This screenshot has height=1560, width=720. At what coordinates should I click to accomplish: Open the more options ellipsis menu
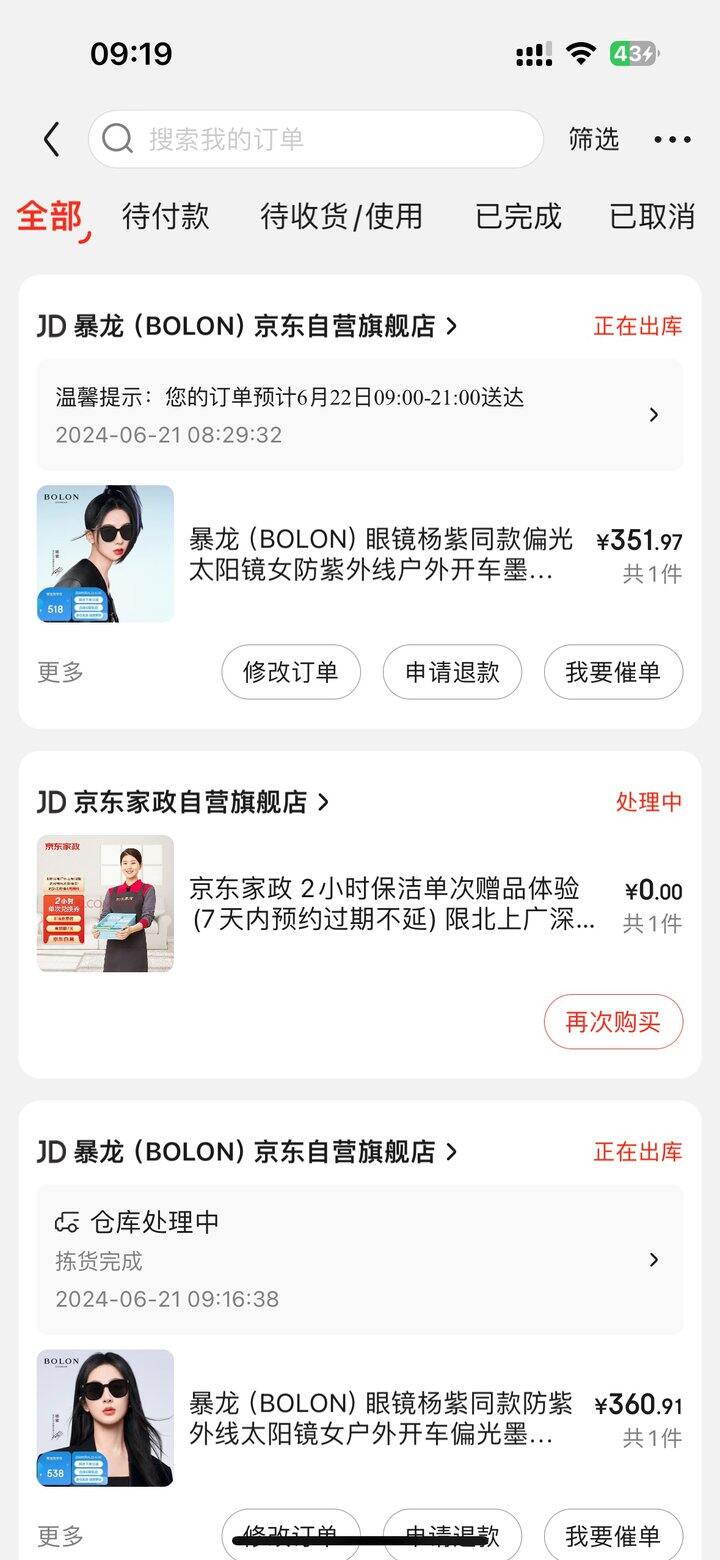click(670, 139)
